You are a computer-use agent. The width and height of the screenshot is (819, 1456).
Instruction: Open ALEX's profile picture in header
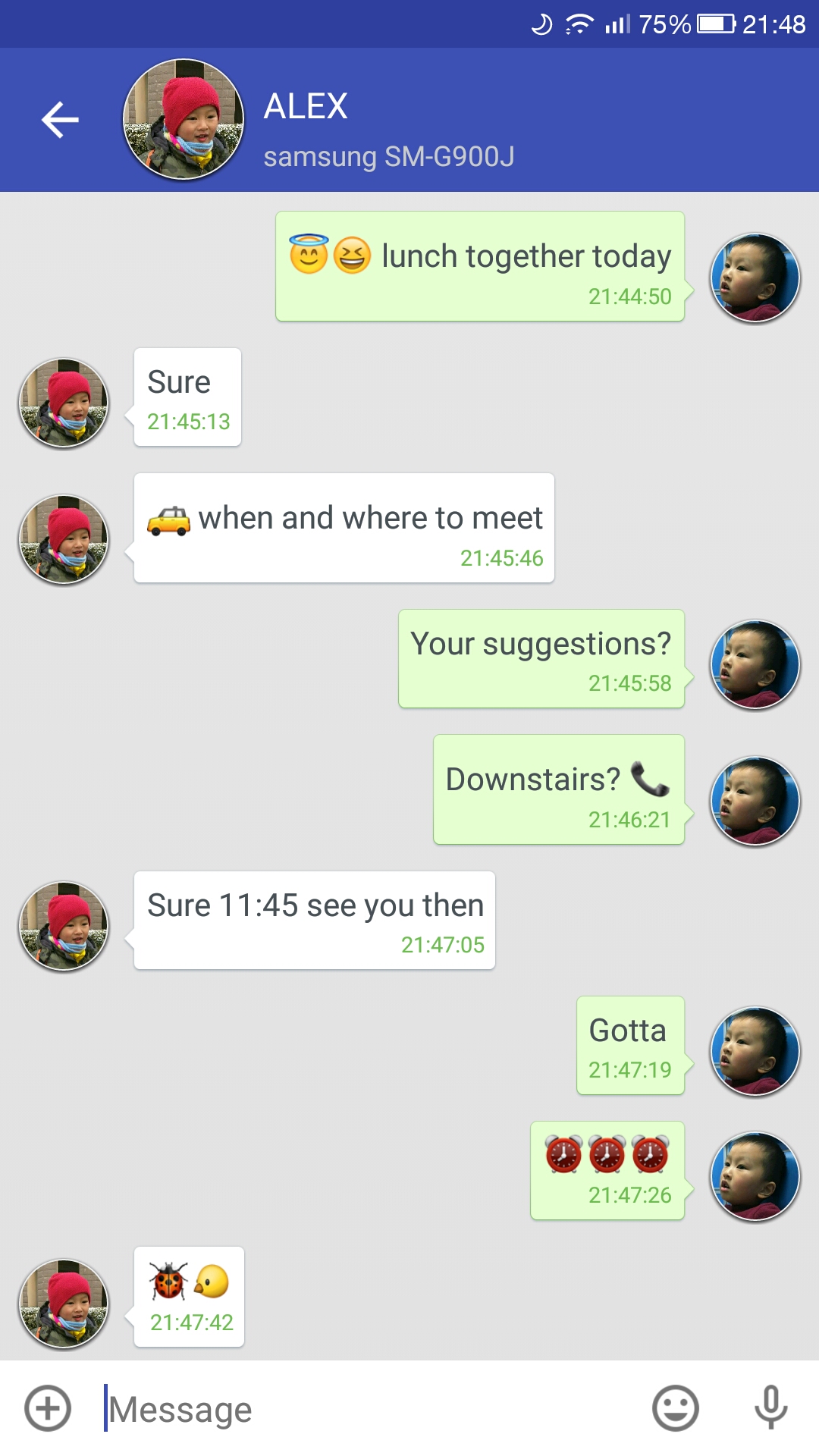(x=184, y=120)
